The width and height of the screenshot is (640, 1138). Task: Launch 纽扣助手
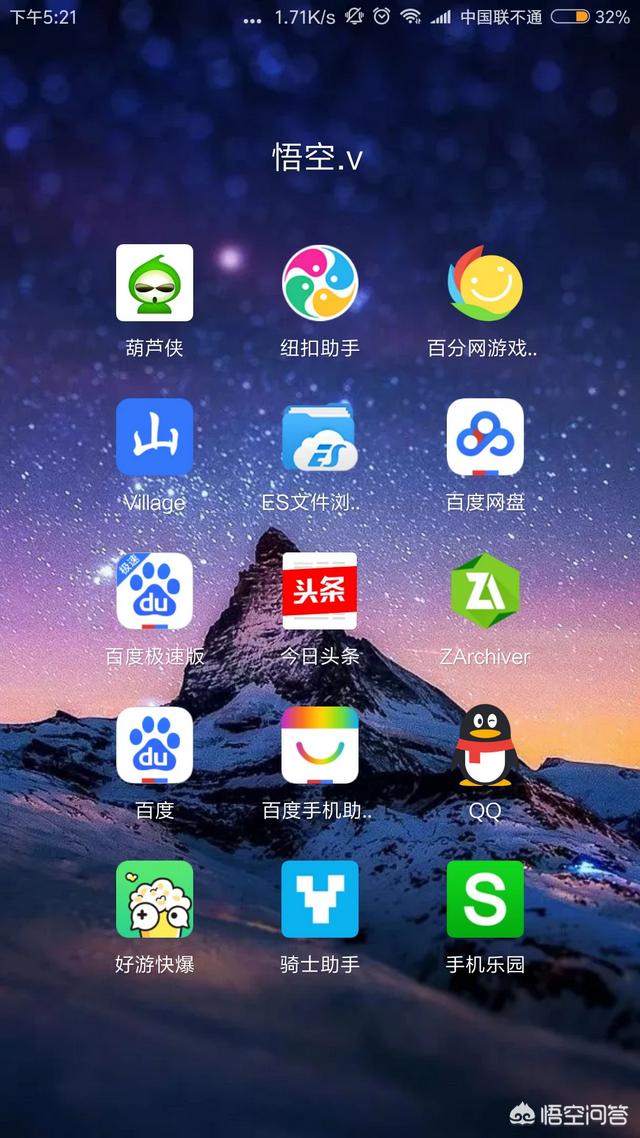320,283
